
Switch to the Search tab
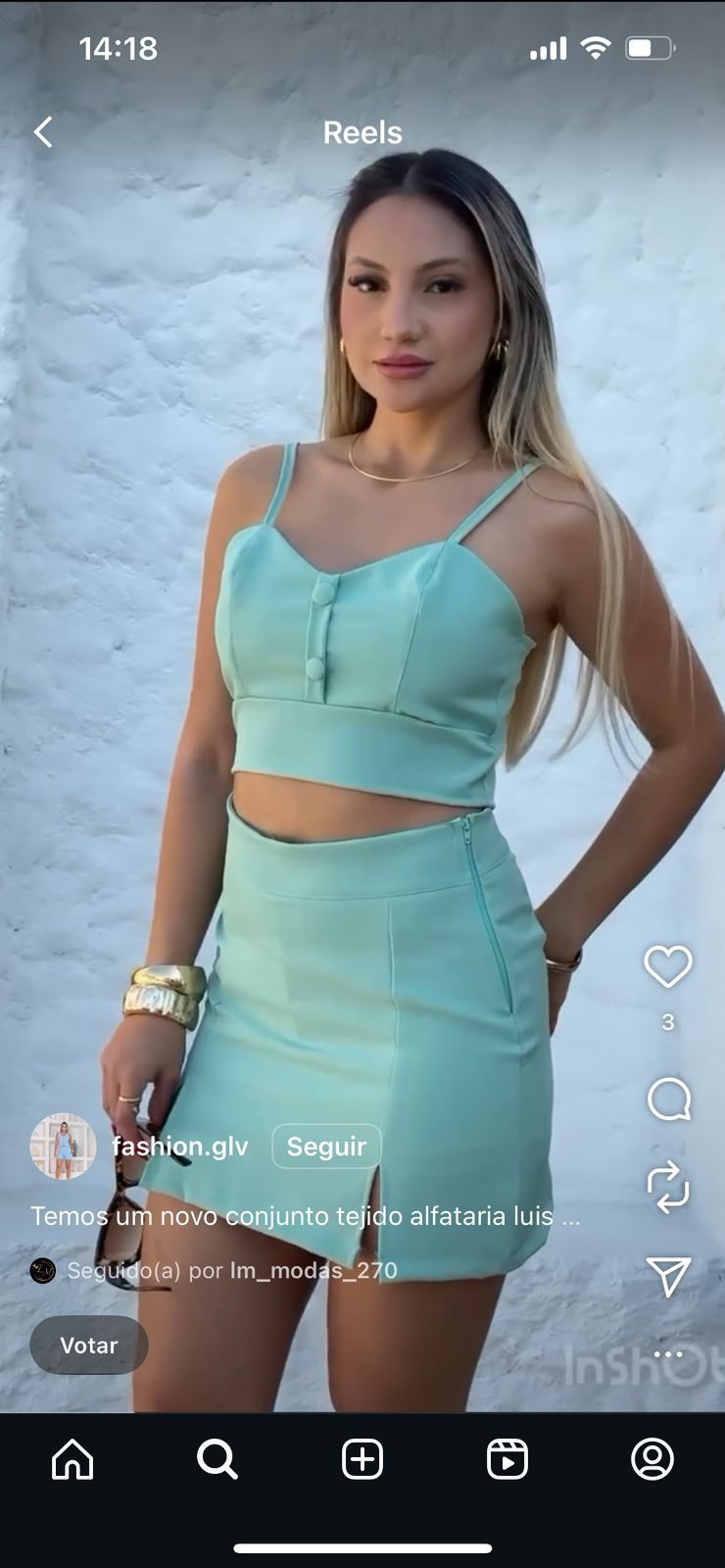tap(217, 1459)
